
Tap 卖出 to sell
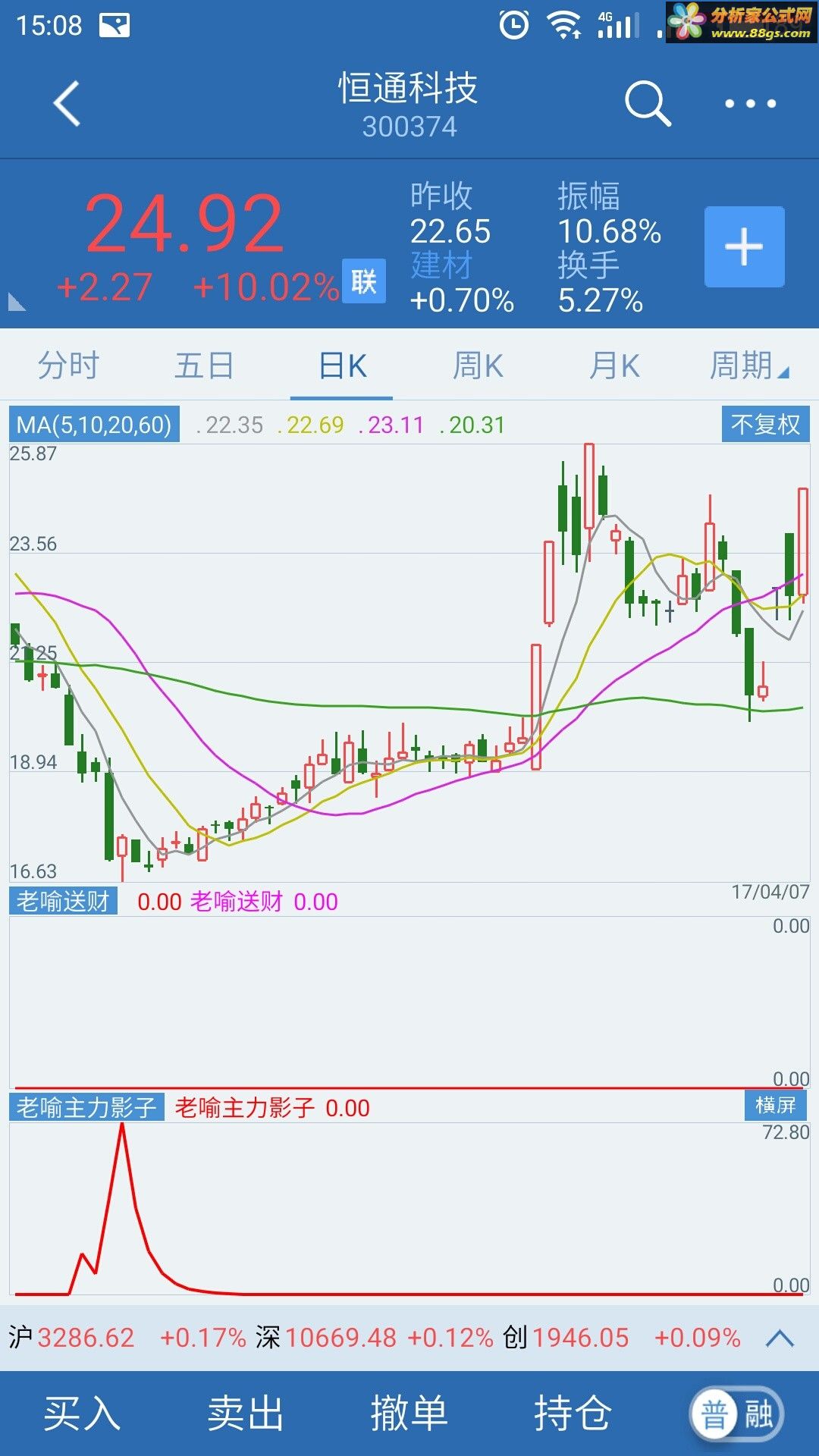tap(246, 1414)
